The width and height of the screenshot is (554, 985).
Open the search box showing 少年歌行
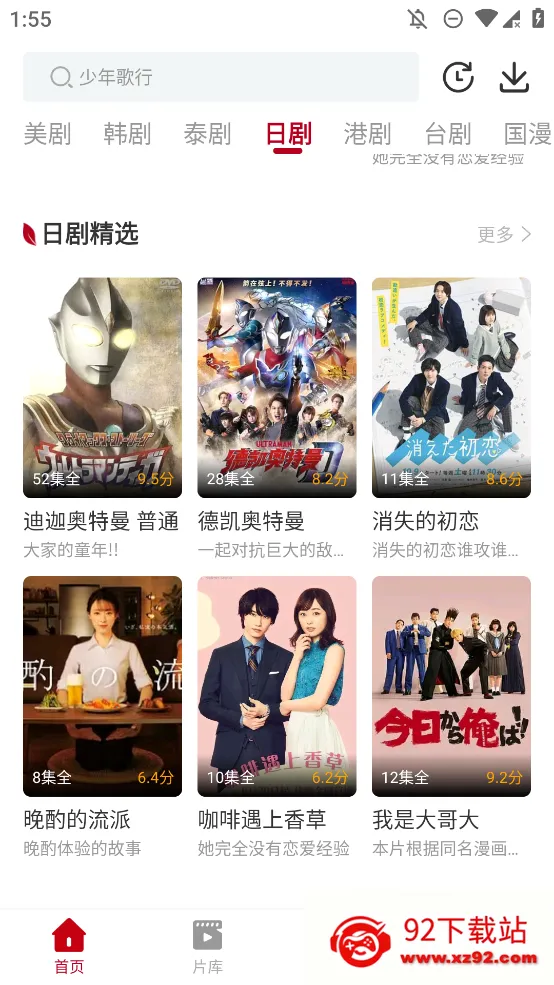coord(220,77)
